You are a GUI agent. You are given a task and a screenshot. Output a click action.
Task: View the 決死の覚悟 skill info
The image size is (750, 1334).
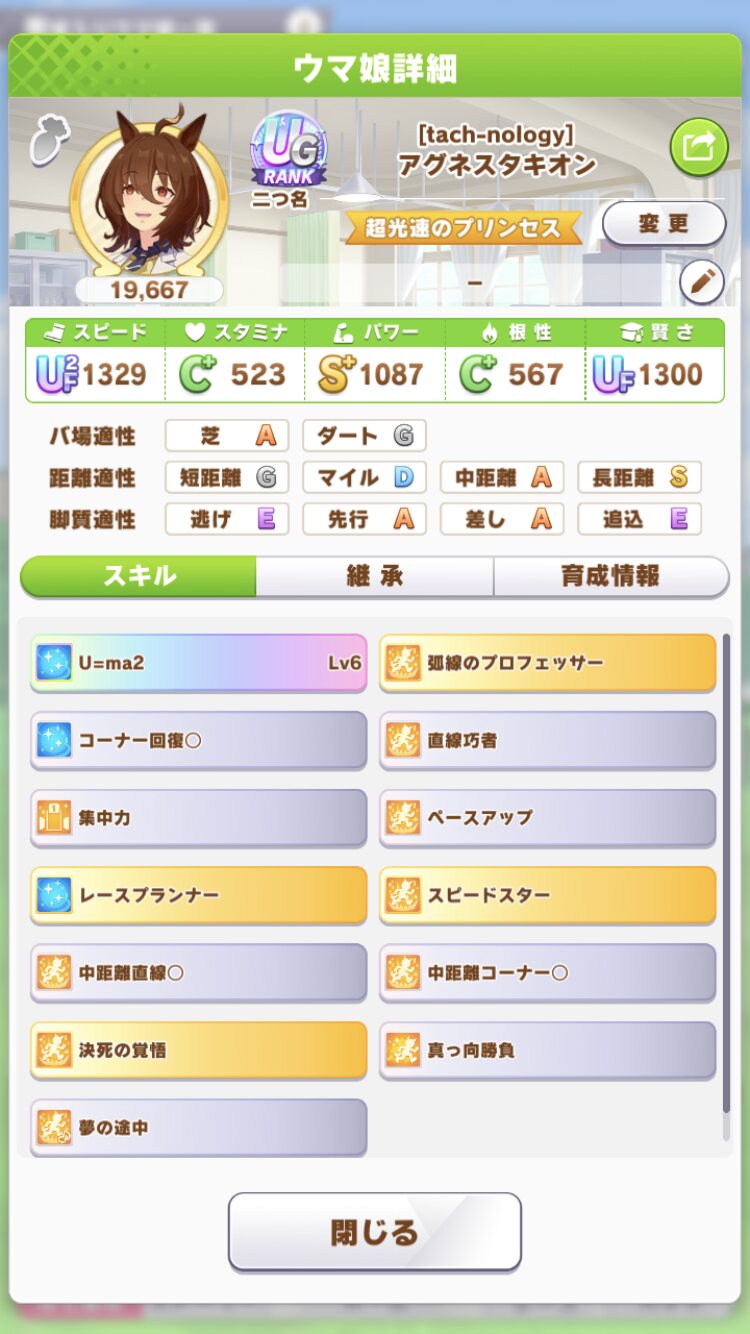point(198,1049)
